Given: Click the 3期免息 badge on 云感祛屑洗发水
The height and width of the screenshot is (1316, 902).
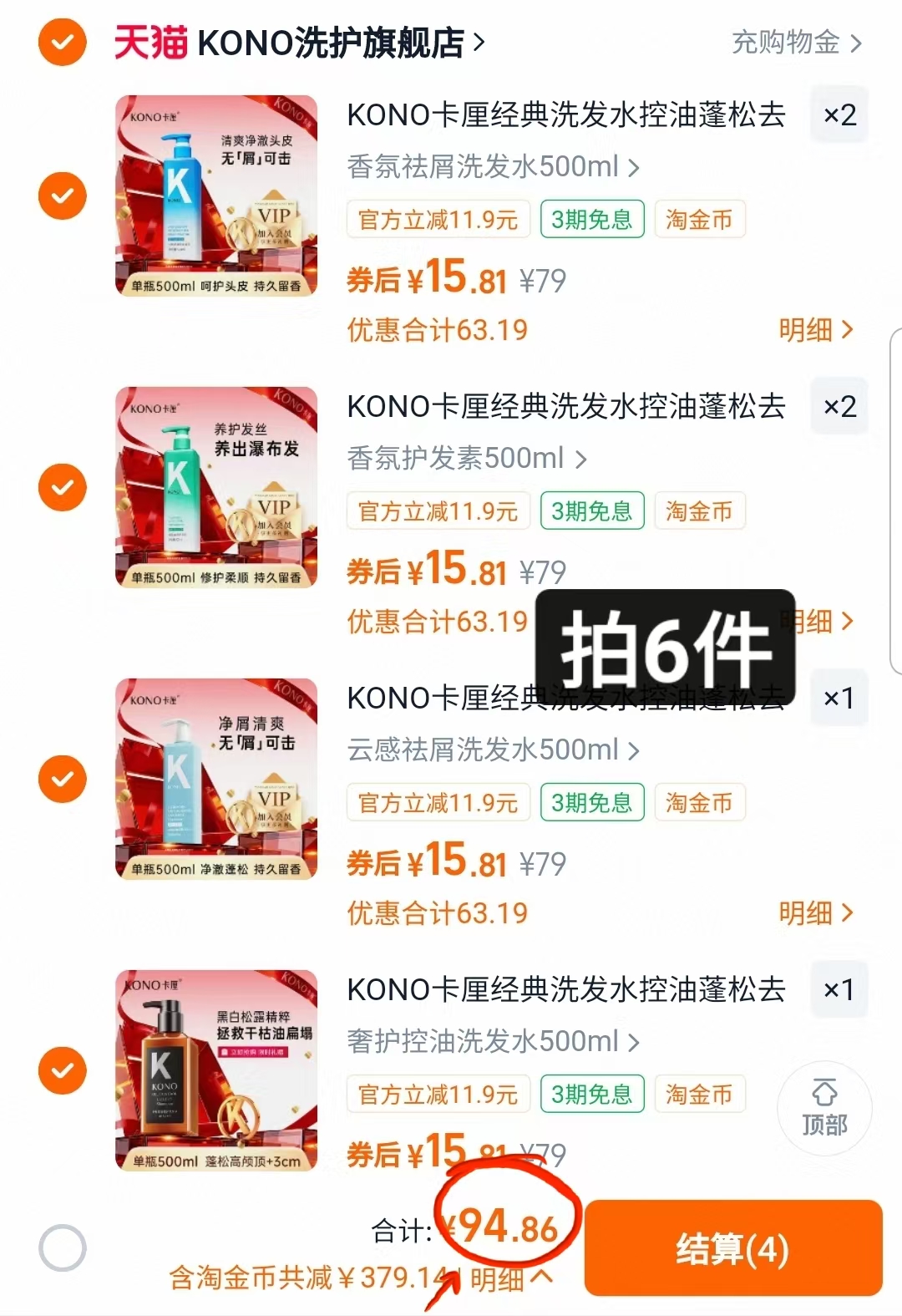Looking at the screenshot, I should pyautogui.click(x=592, y=802).
